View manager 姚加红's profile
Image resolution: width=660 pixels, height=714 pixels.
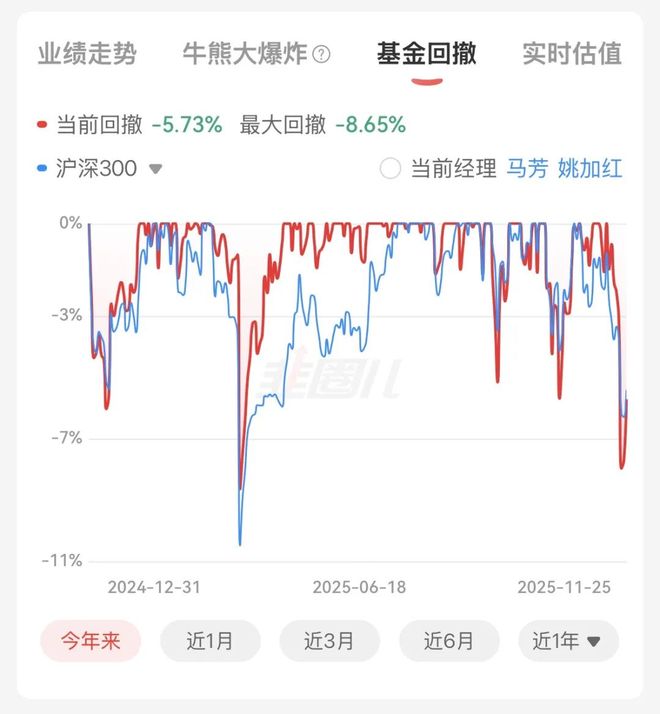(590, 169)
